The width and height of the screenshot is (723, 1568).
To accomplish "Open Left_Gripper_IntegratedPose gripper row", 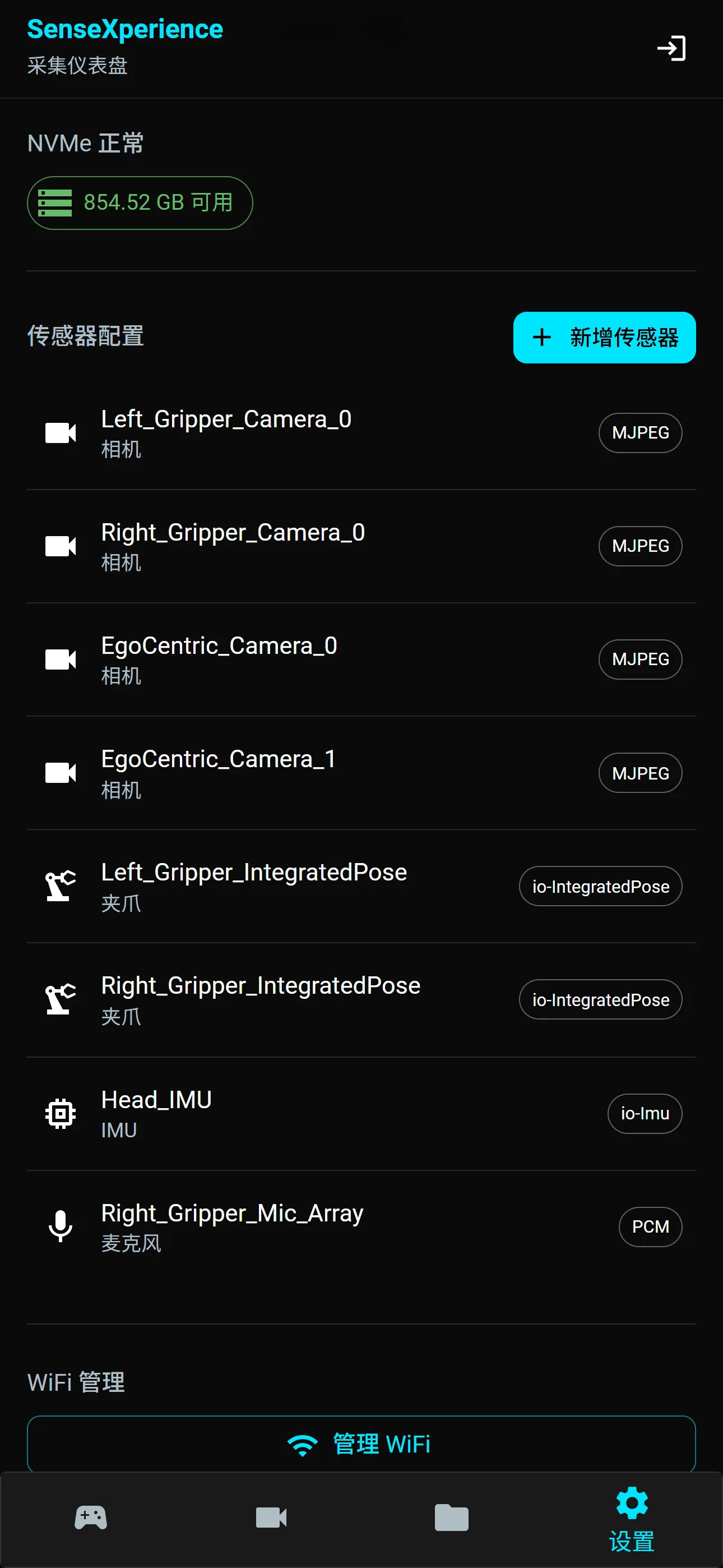I will click(361, 886).
